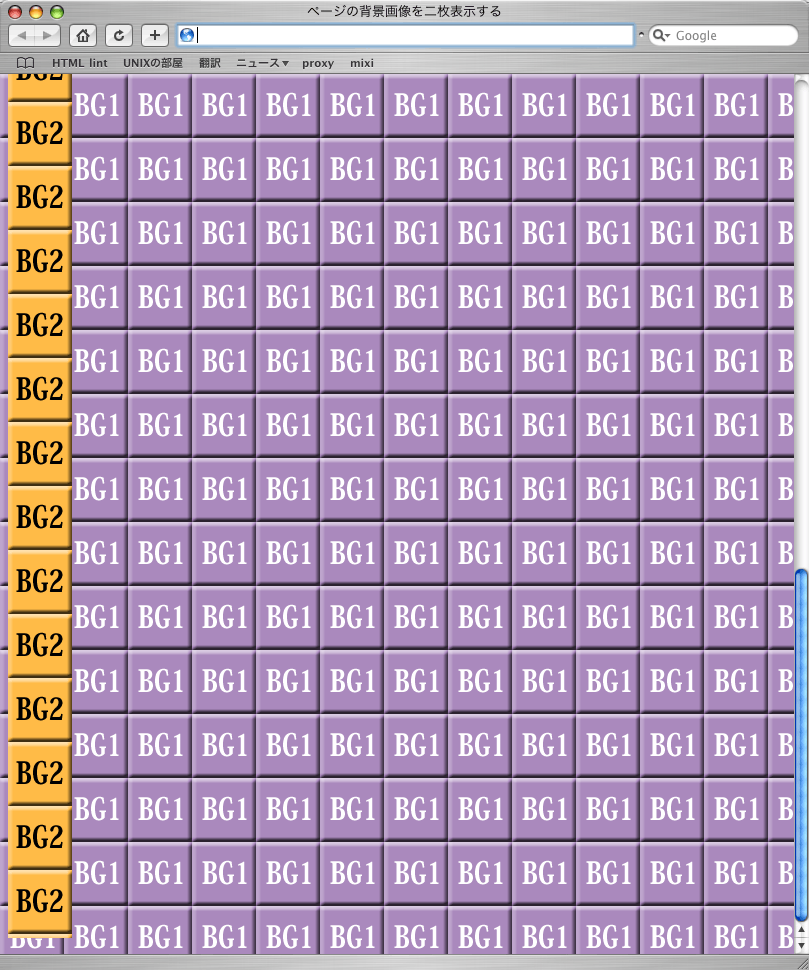Viewport: 809px width, 970px height.
Task: Click the scrollbar down arrow
Action: click(x=800, y=945)
